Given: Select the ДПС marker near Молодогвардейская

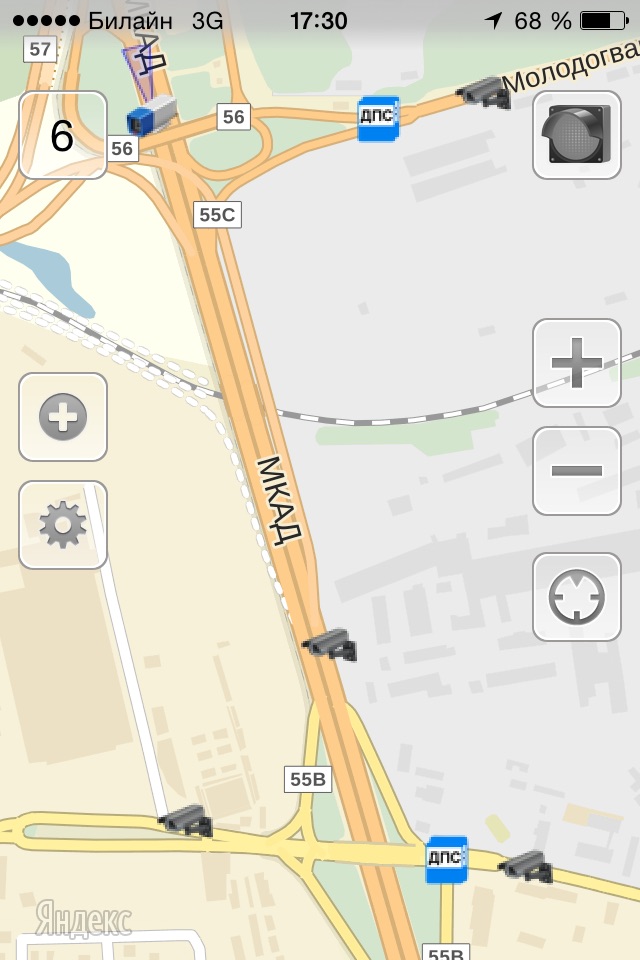Looking at the screenshot, I should pos(378,118).
